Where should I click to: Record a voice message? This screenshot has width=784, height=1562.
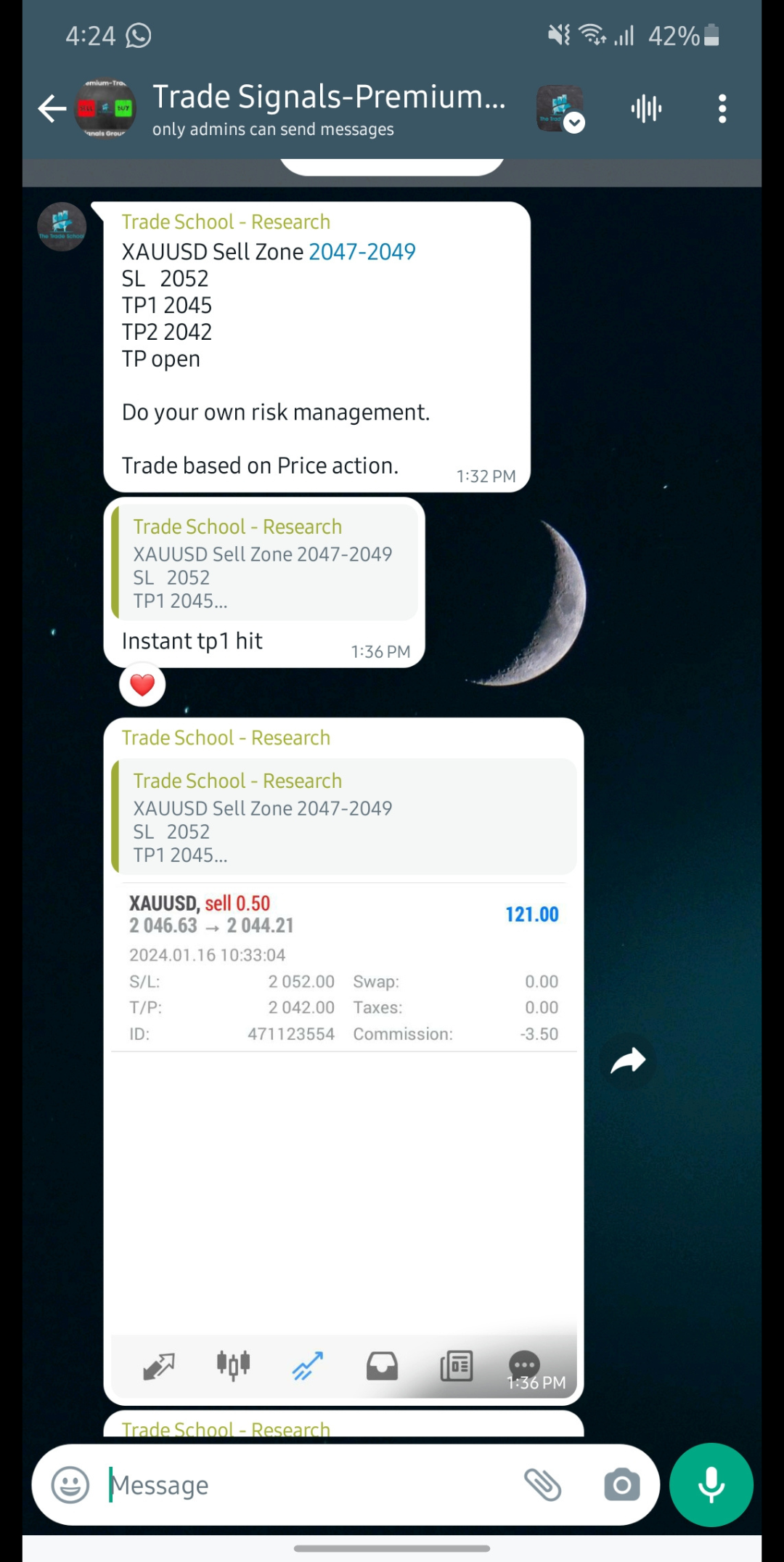pos(711,1485)
